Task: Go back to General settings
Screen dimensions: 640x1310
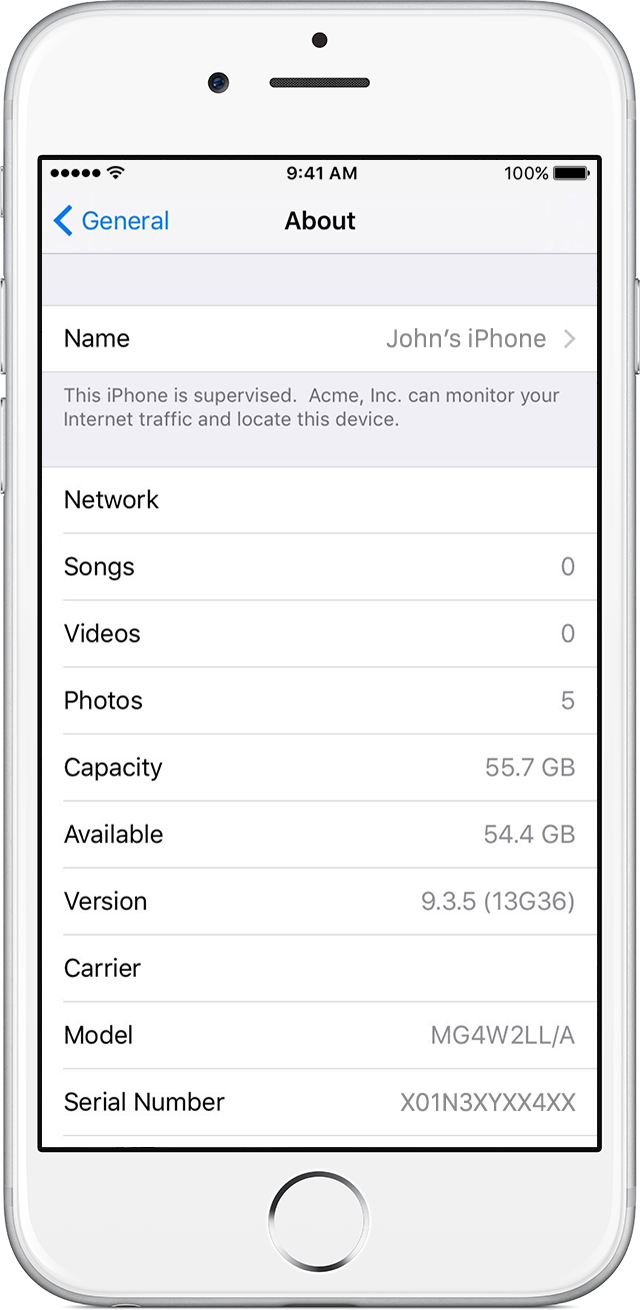Action: click(x=111, y=221)
